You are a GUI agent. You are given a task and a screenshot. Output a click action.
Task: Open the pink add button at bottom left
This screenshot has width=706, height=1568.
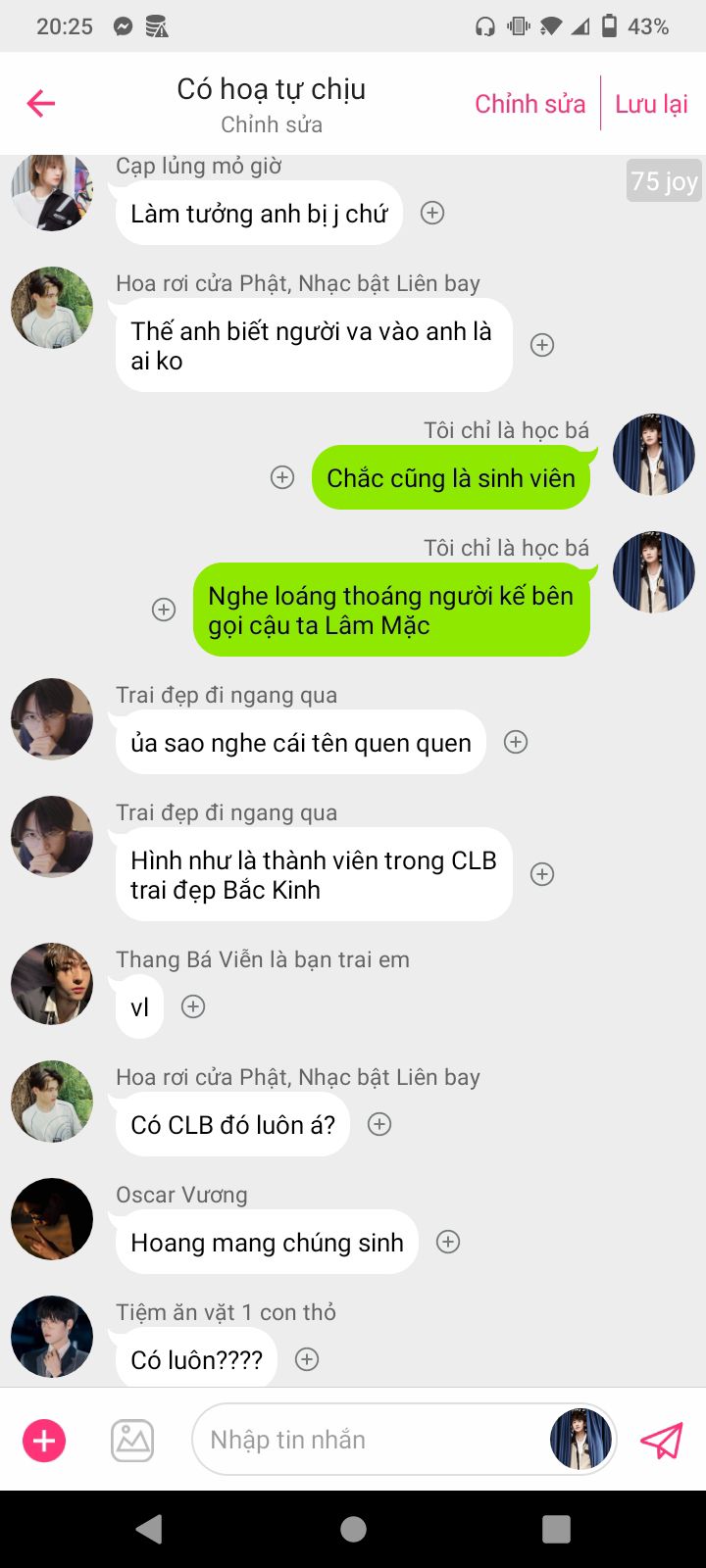[44, 1441]
